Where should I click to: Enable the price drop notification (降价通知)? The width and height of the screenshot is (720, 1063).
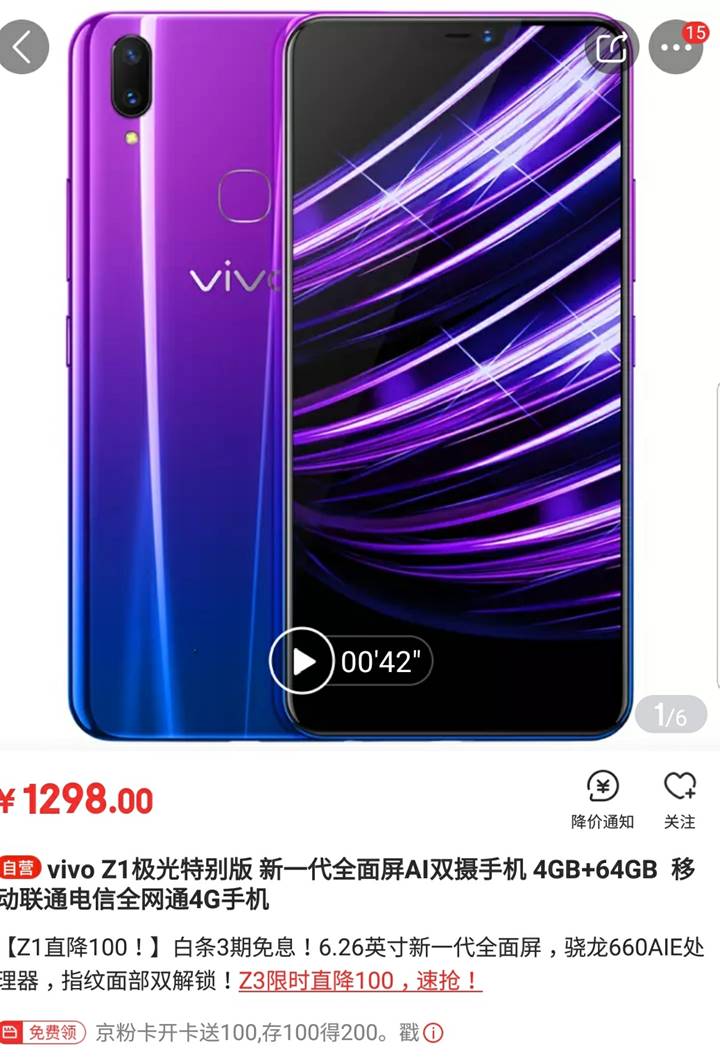click(602, 798)
